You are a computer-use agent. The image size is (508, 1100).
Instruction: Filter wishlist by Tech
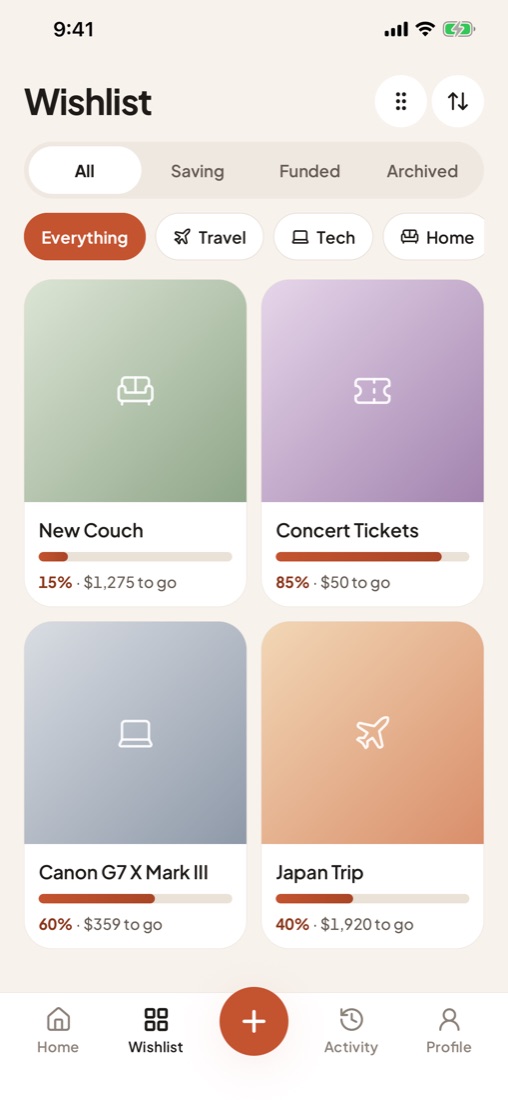tap(323, 237)
